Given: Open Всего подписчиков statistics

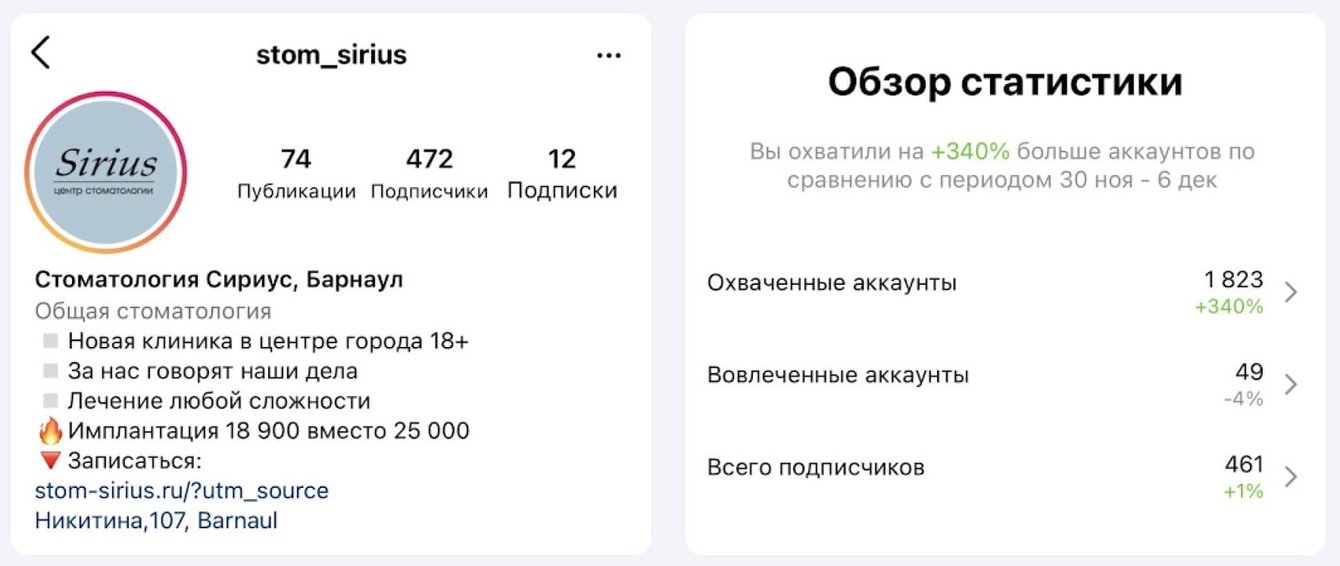Looking at the screenshot, I should [x=1002, y=476].
